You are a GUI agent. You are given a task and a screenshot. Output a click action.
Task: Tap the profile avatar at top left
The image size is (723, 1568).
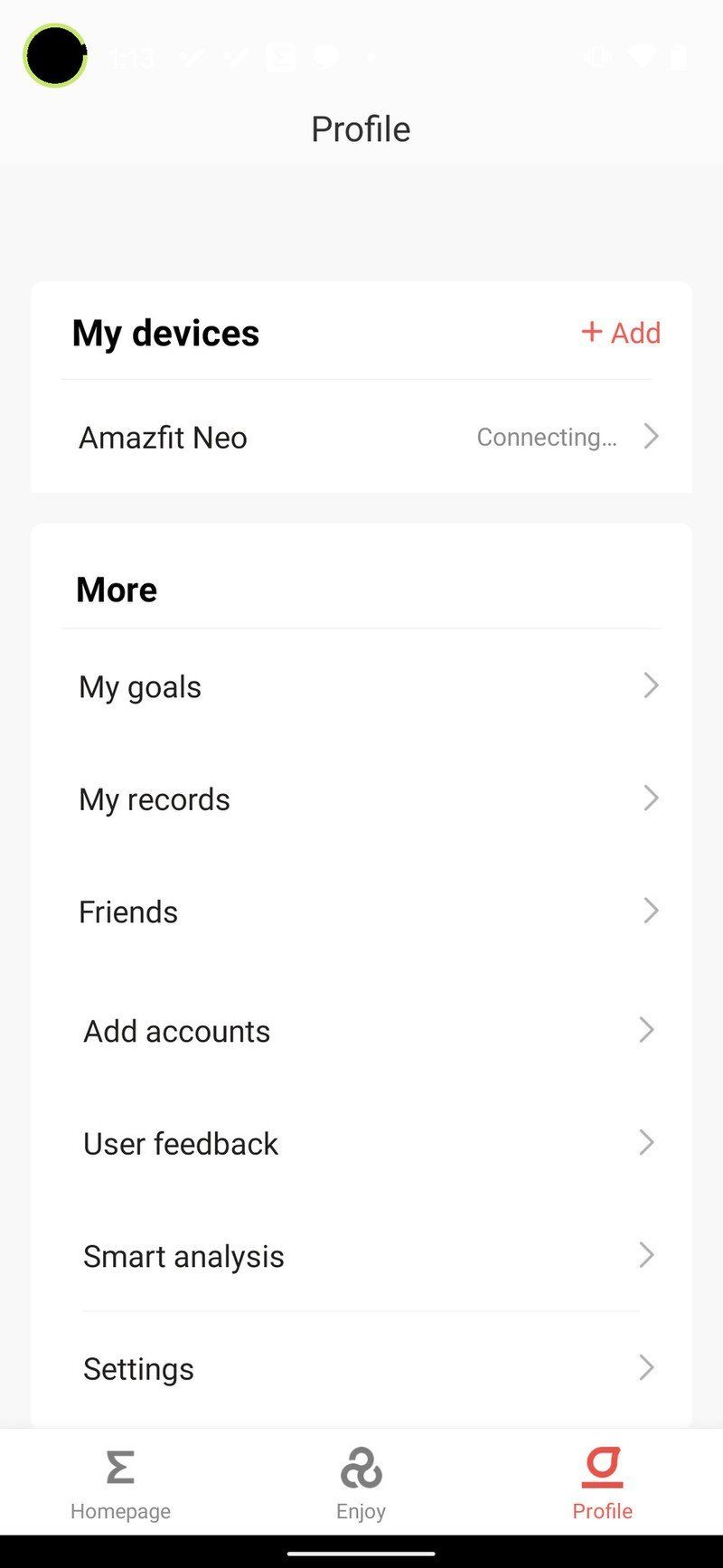54,56
